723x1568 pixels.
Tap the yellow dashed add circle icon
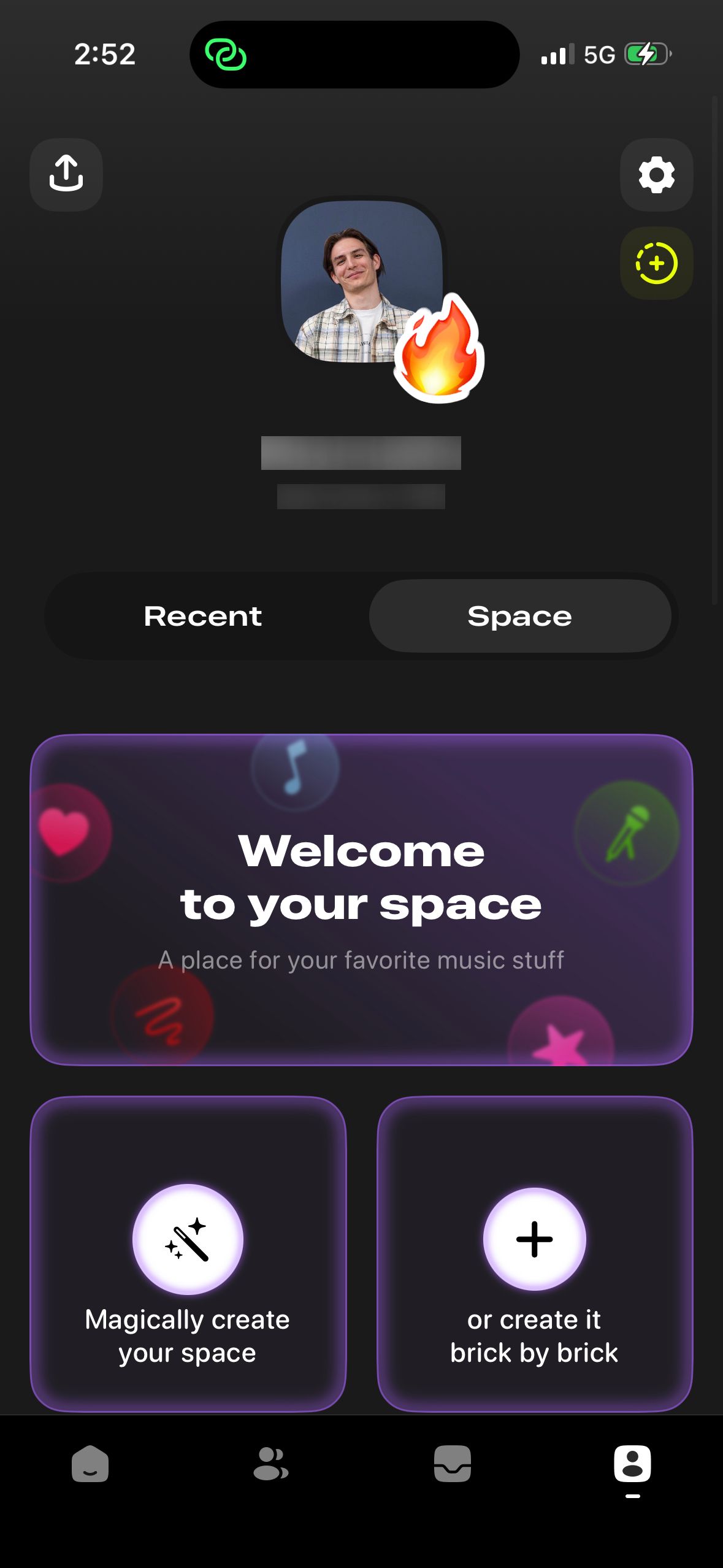(656, 263)
